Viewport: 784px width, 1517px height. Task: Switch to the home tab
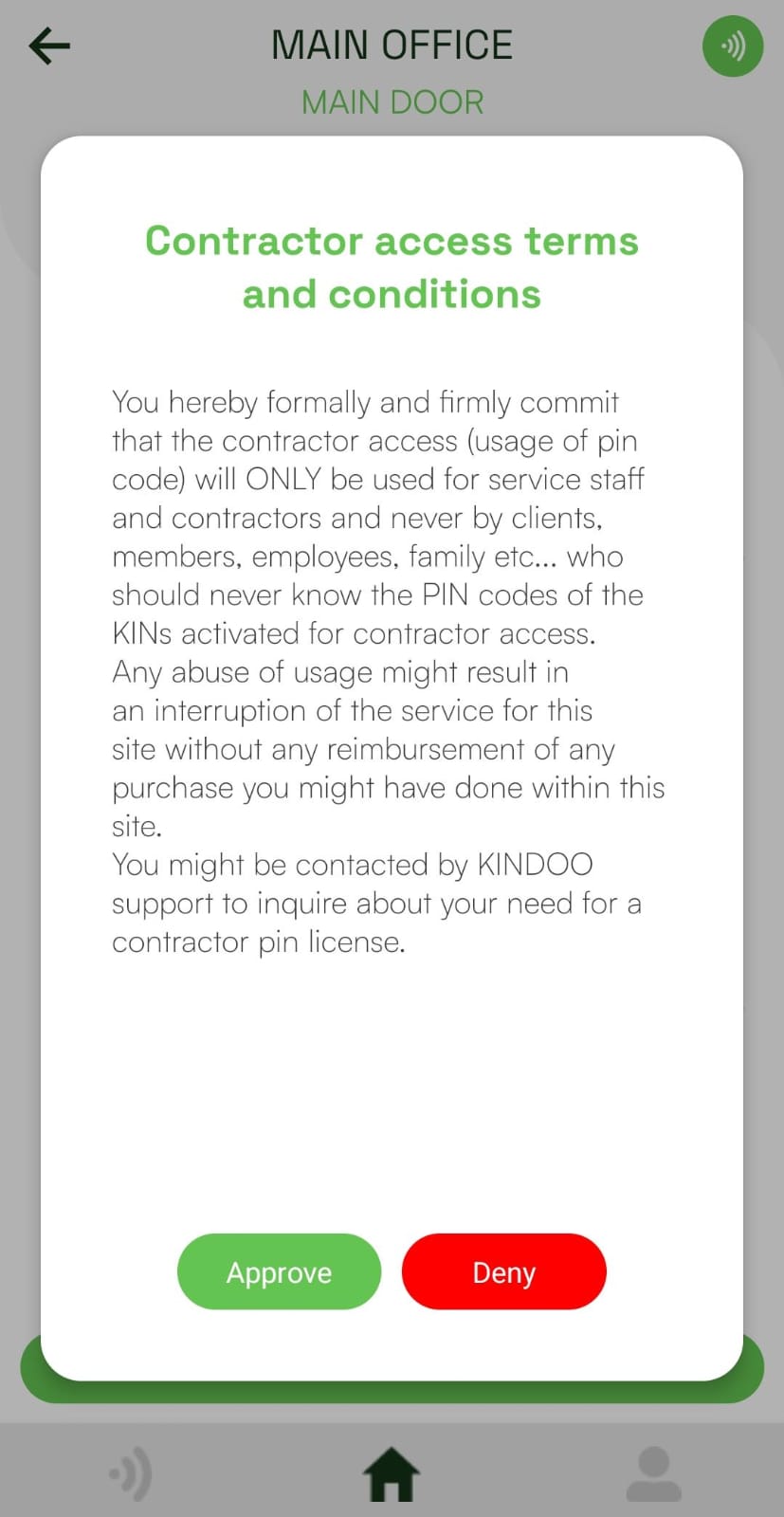392,1474
